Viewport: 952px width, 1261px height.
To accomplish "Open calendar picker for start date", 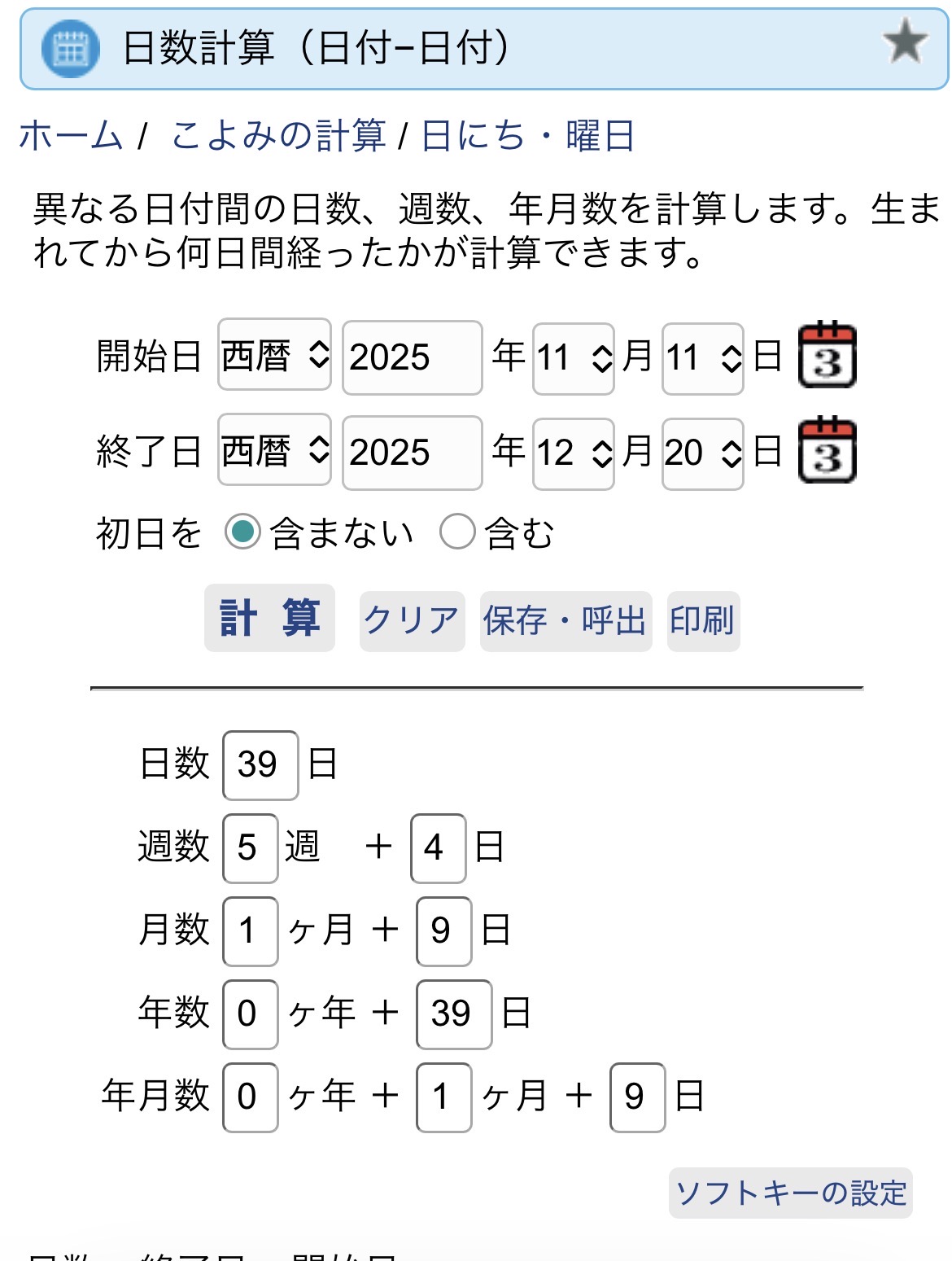I will tap(827, 355).
